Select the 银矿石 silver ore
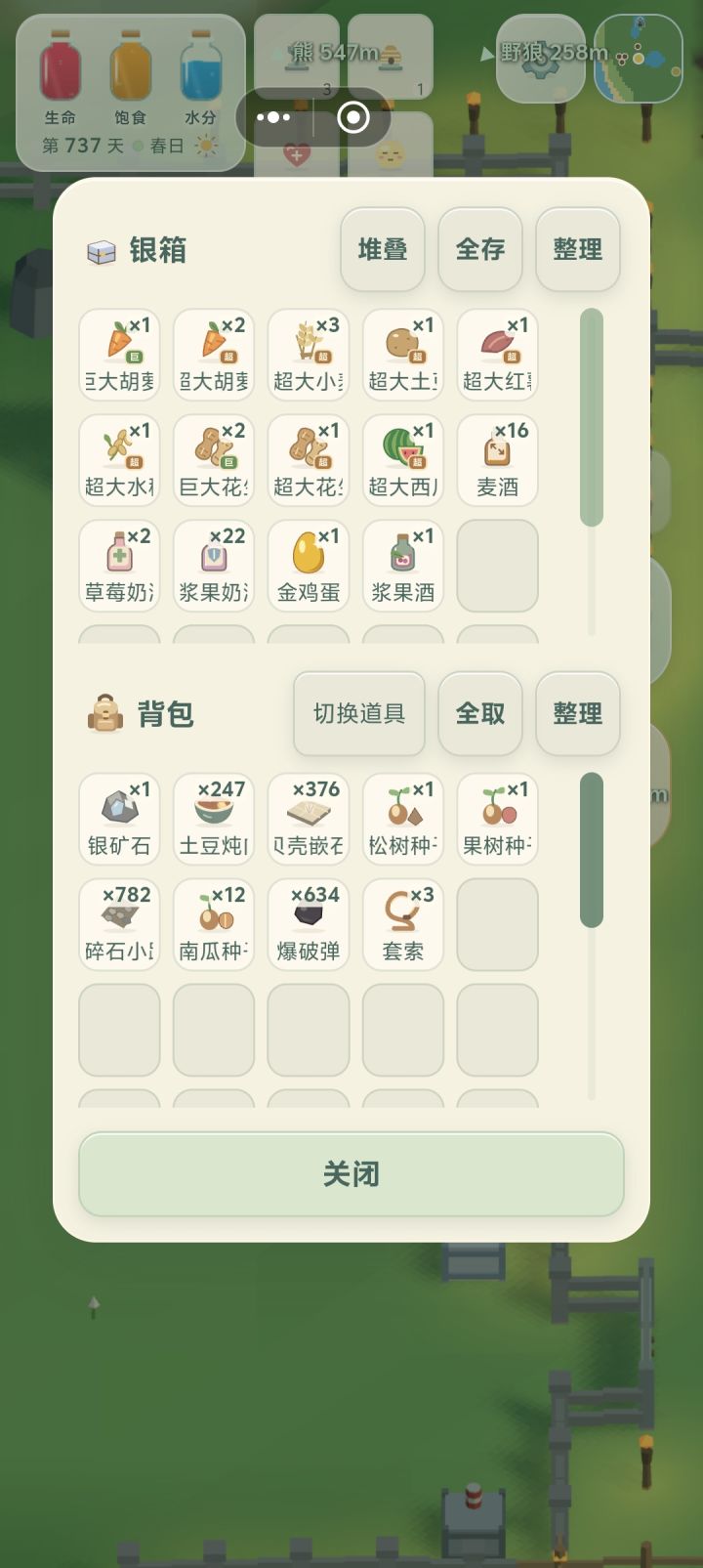 pos(119,819)
